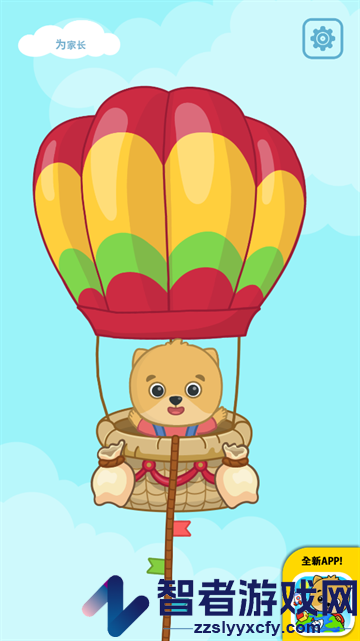Open the 为家长 parents cloud button
The image size is (360, 641).
(69, 40)
